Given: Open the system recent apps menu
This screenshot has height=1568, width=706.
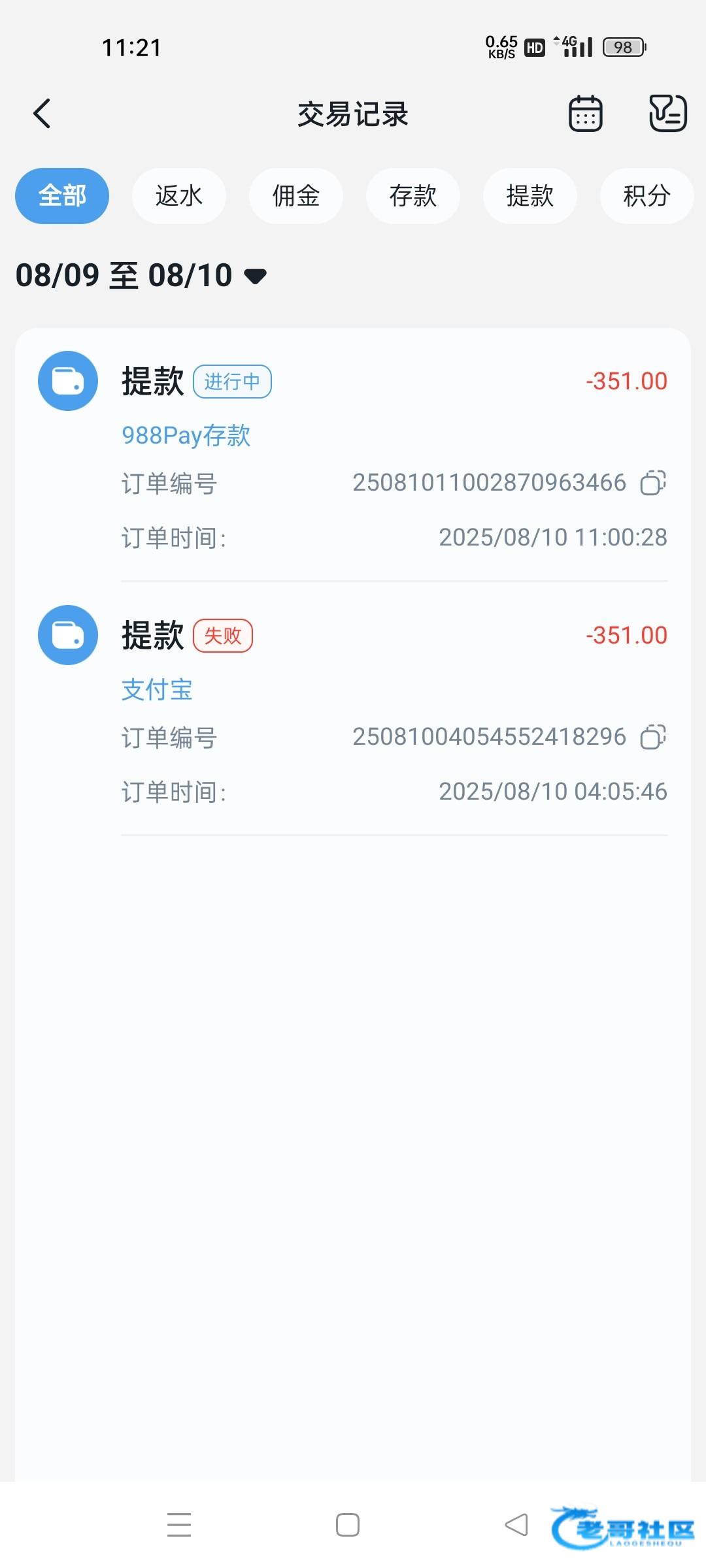Looking at the screenshot, I should (x=179, y=1525).
